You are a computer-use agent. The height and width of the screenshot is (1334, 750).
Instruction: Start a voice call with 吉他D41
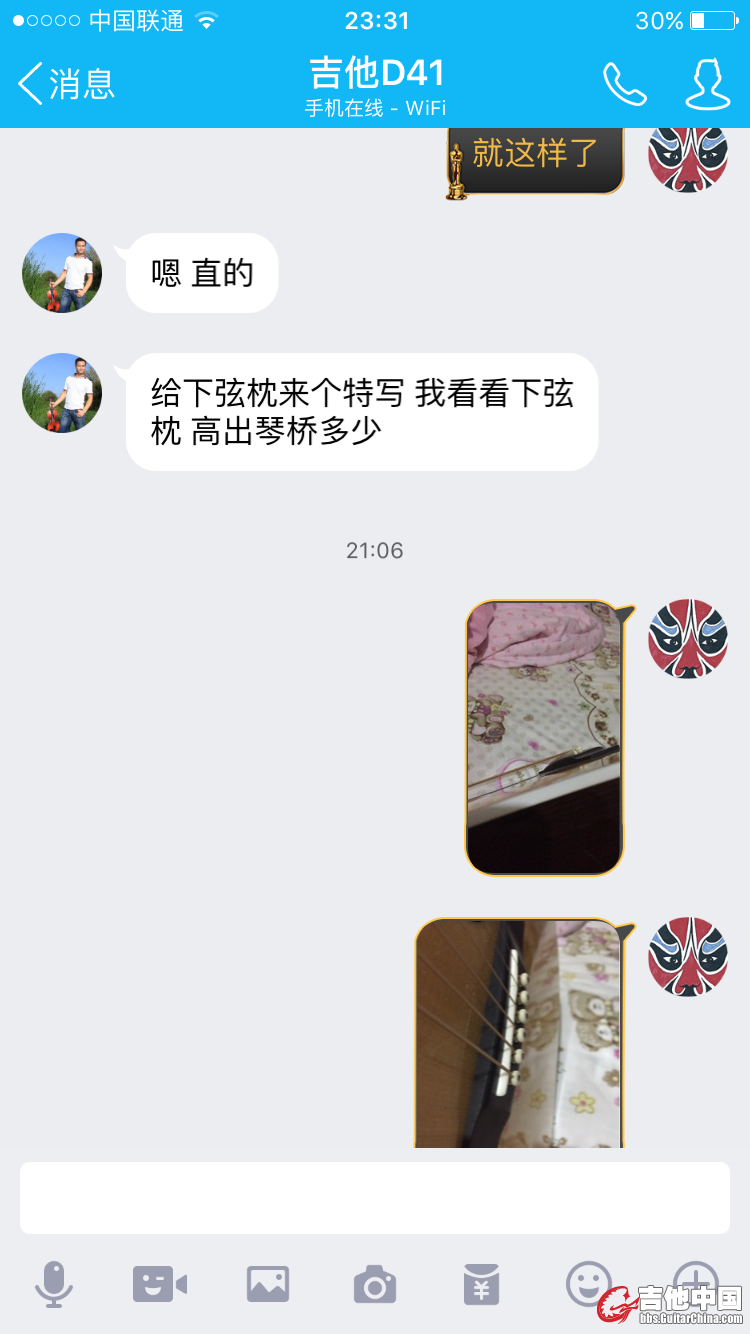pos(625,84)
